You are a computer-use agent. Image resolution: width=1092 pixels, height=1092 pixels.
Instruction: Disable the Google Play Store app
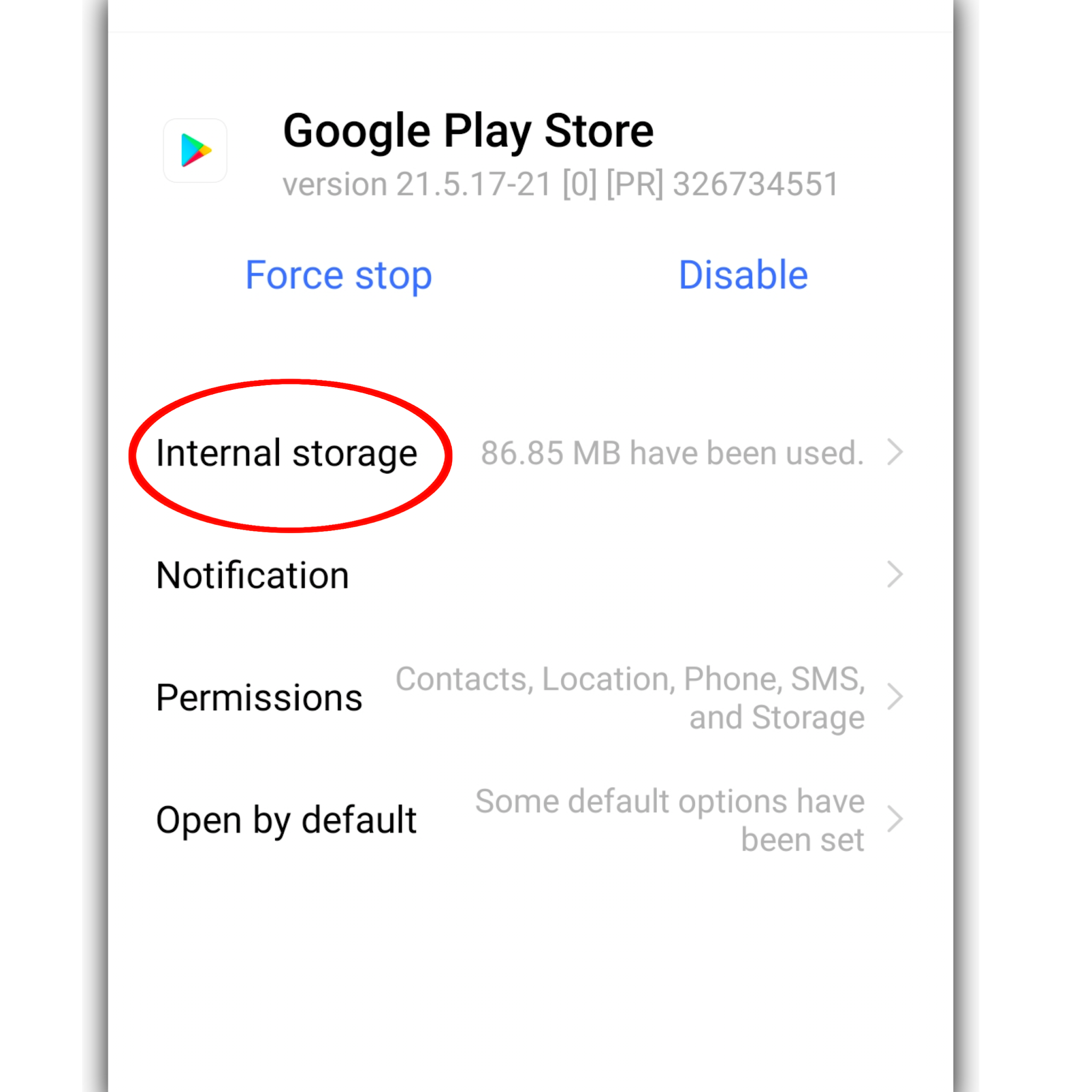(743, 275)
